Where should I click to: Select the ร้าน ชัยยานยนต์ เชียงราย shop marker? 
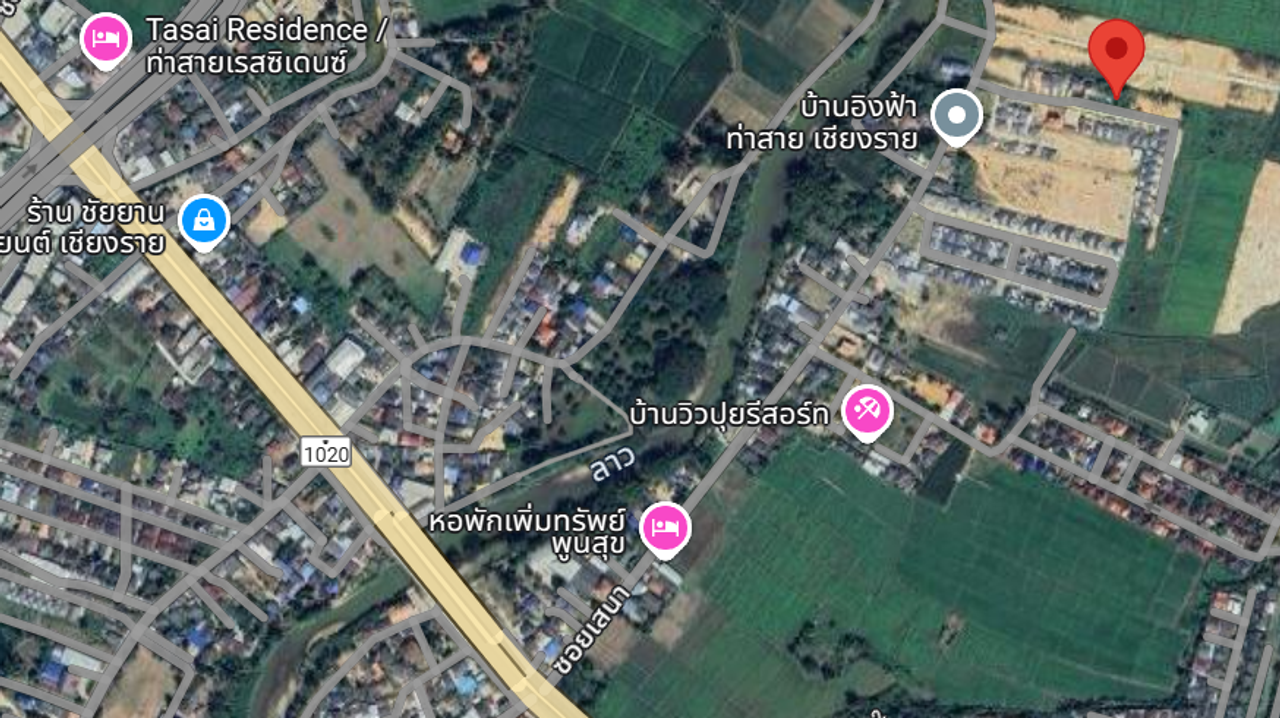pos(205,220)
